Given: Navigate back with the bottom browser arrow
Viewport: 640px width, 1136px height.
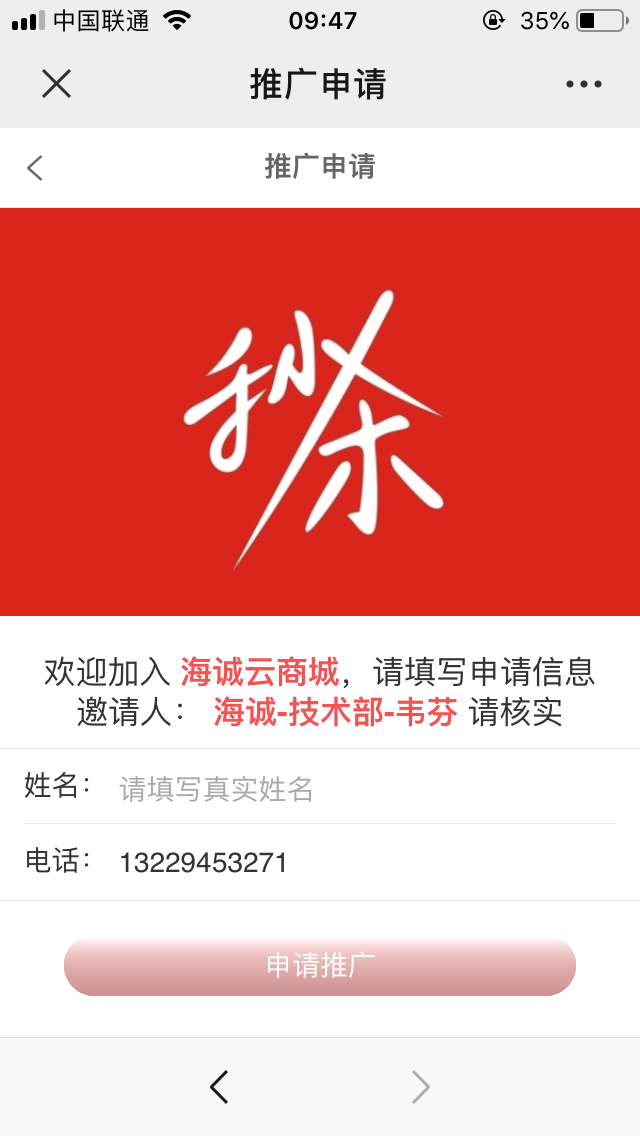Looking at the screenshot, I should 219,1086.
